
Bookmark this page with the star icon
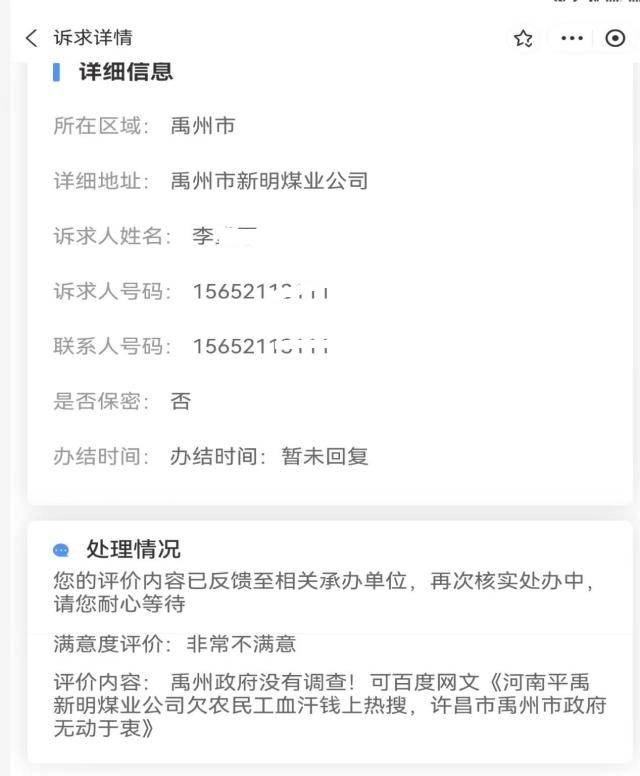pos(523,38)
